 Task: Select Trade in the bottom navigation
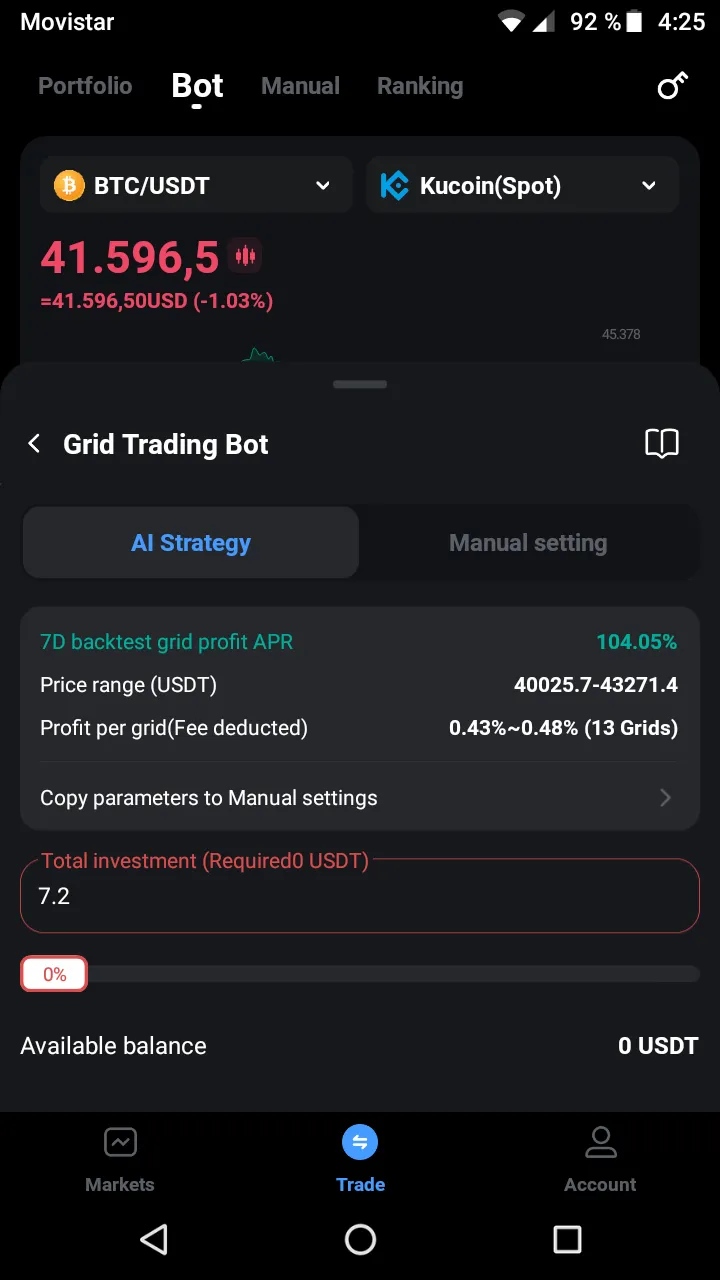360,1160
